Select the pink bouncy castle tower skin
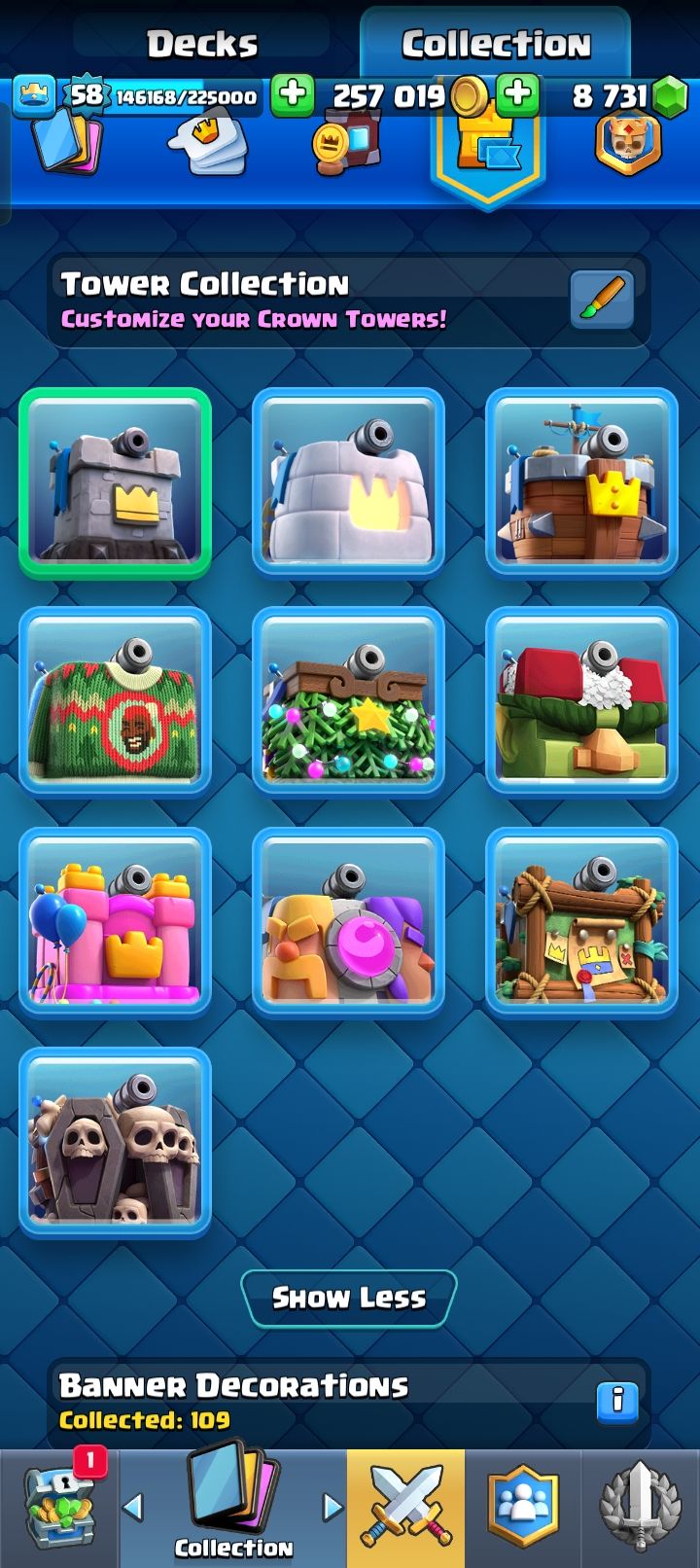 (x=115, y=922)
